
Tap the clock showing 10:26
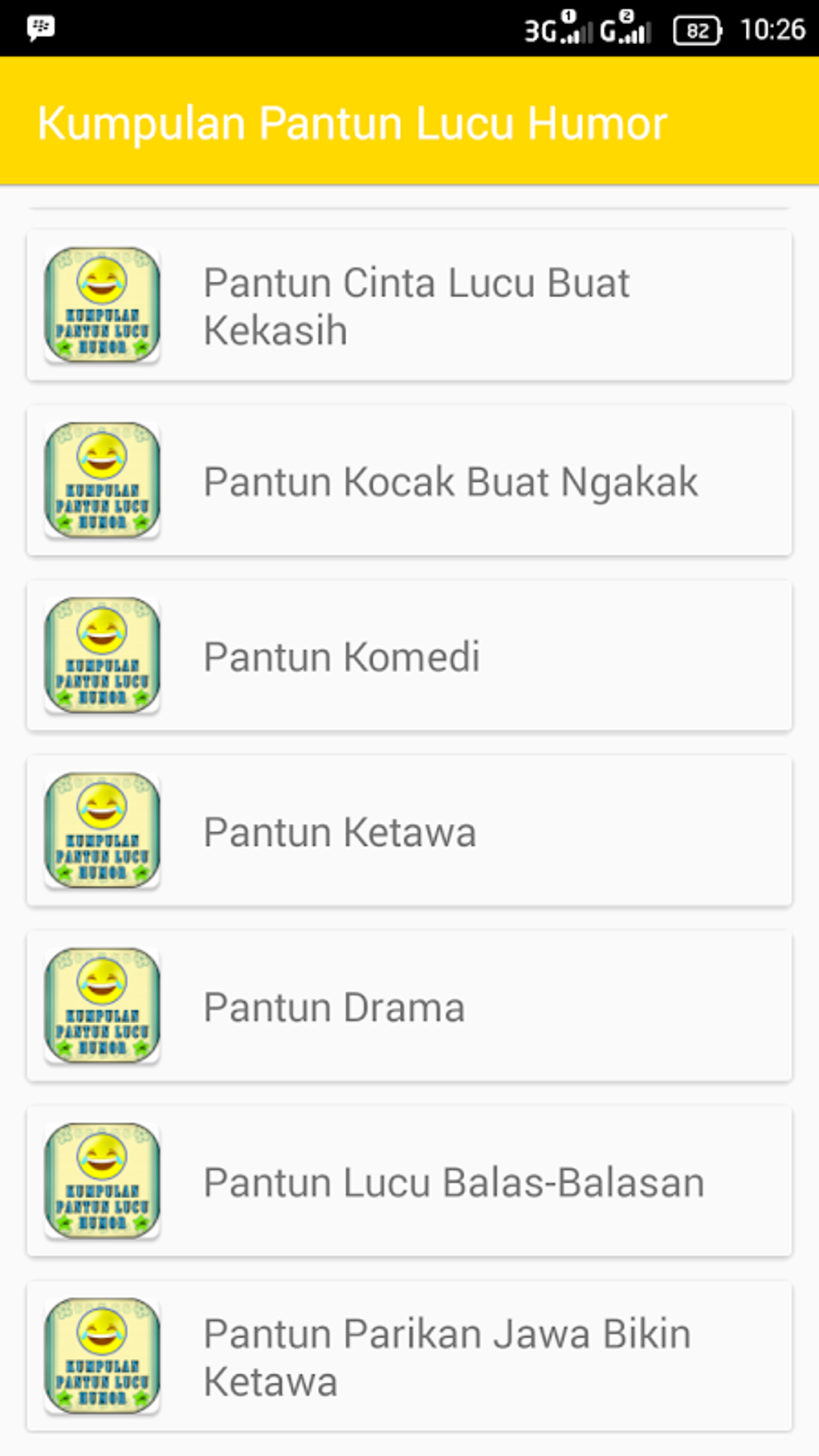click(x=772, y=29)
